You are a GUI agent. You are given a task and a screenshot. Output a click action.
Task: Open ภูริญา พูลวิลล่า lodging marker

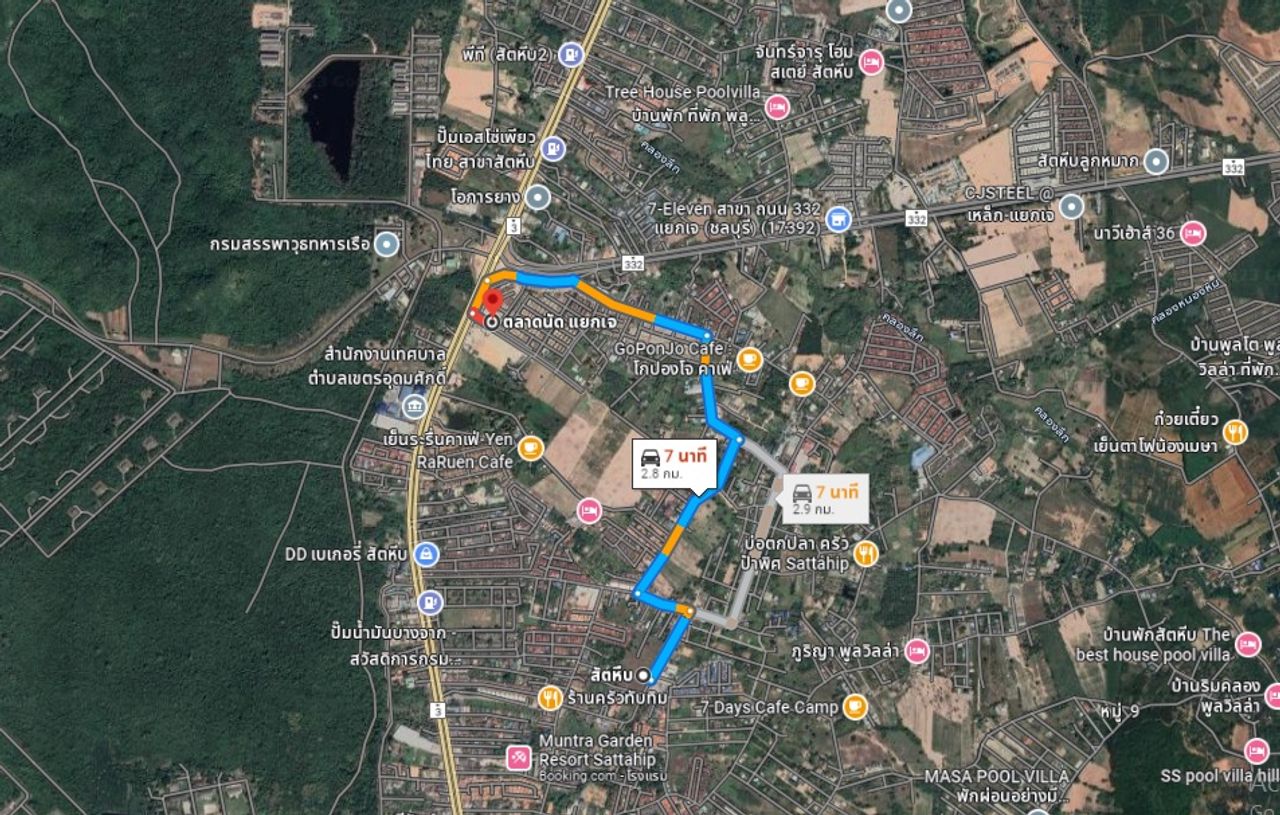tap(917, 652)
